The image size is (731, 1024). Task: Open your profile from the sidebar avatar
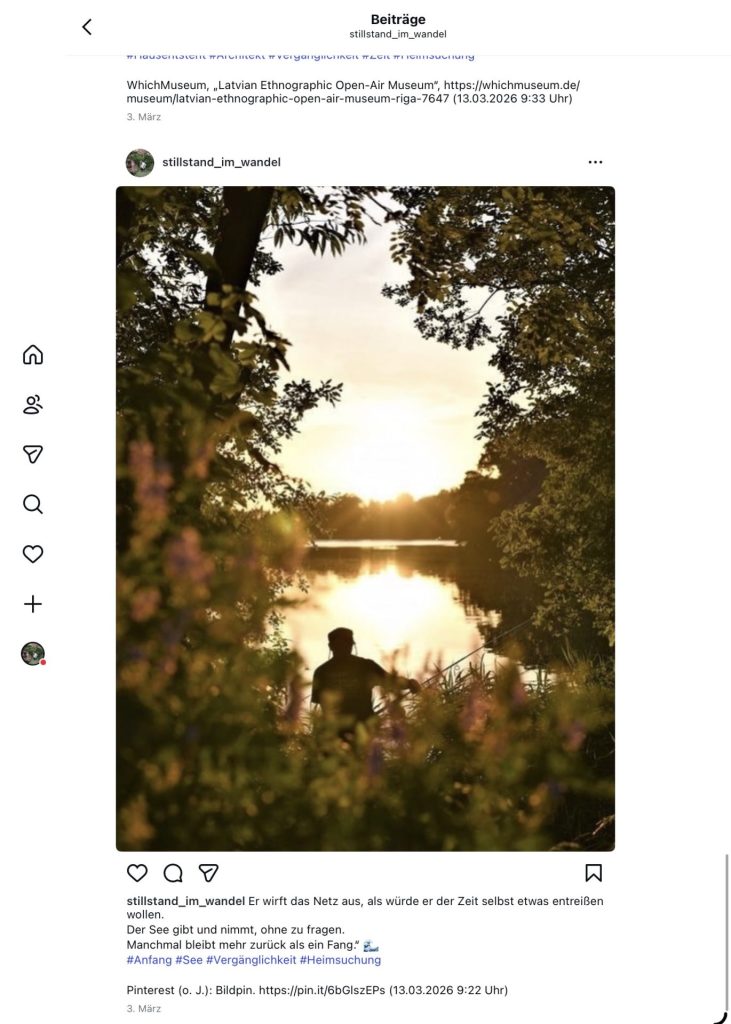pyautogui.click(x=33, y=654)
